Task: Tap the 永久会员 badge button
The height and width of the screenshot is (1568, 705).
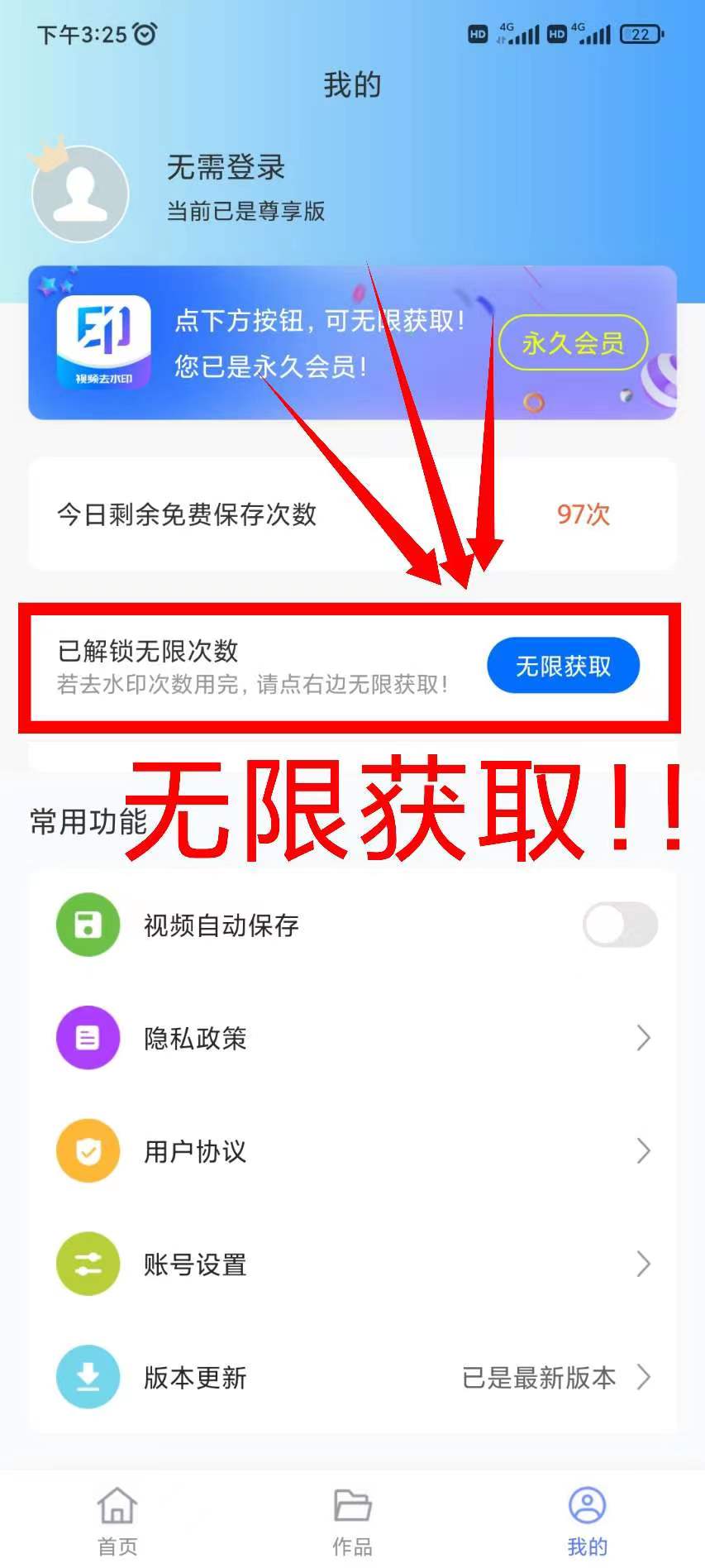Action: click(x=573, y=342)
